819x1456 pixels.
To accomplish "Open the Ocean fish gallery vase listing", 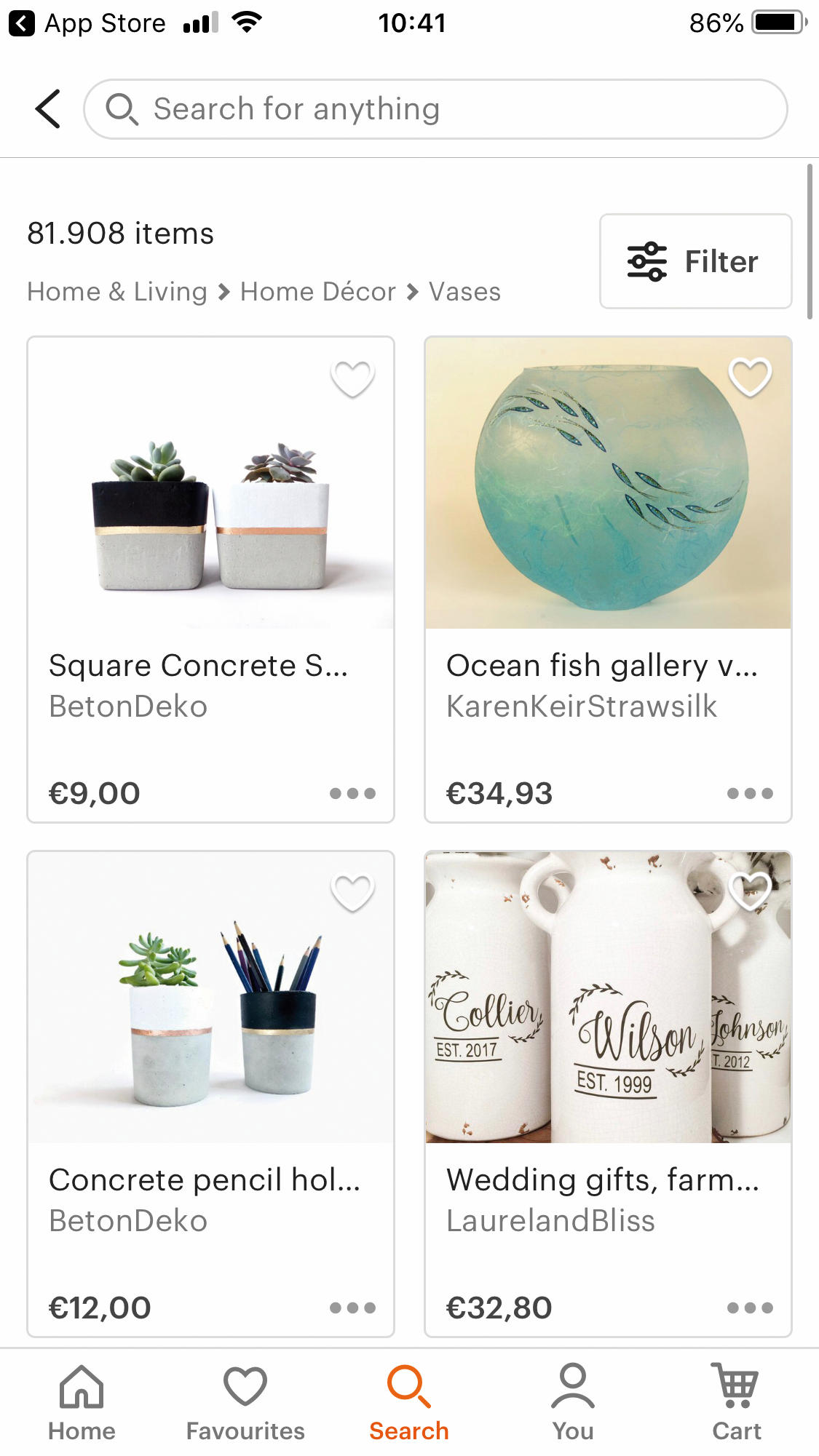I will 608,580.
